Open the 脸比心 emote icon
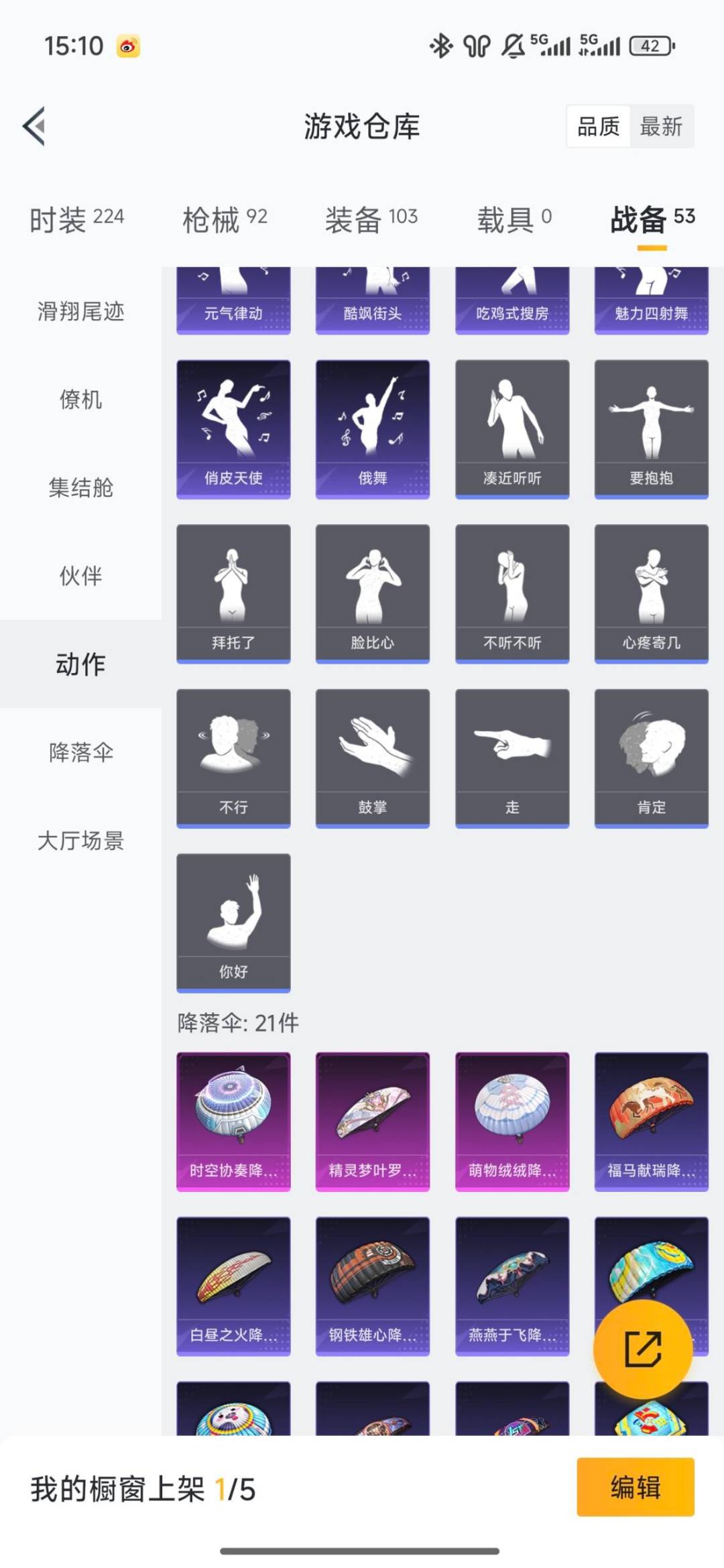The height and width of the screenshot is (1568, 724). click(x=371, y=593)
